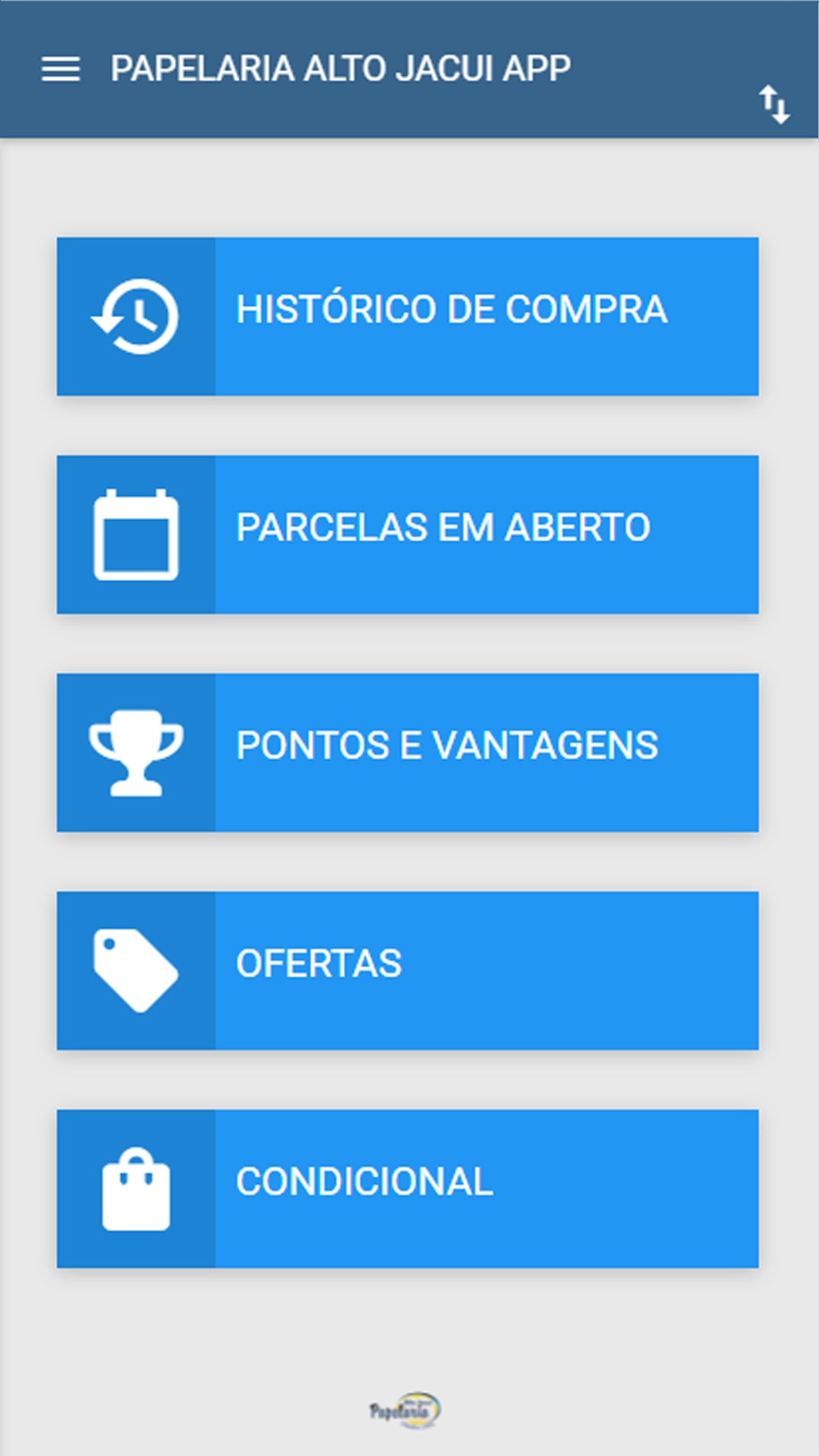The height and width of the screenshot is (1456, 819).
Task: Open Histórico de Compra
Action: coord(407,316)
